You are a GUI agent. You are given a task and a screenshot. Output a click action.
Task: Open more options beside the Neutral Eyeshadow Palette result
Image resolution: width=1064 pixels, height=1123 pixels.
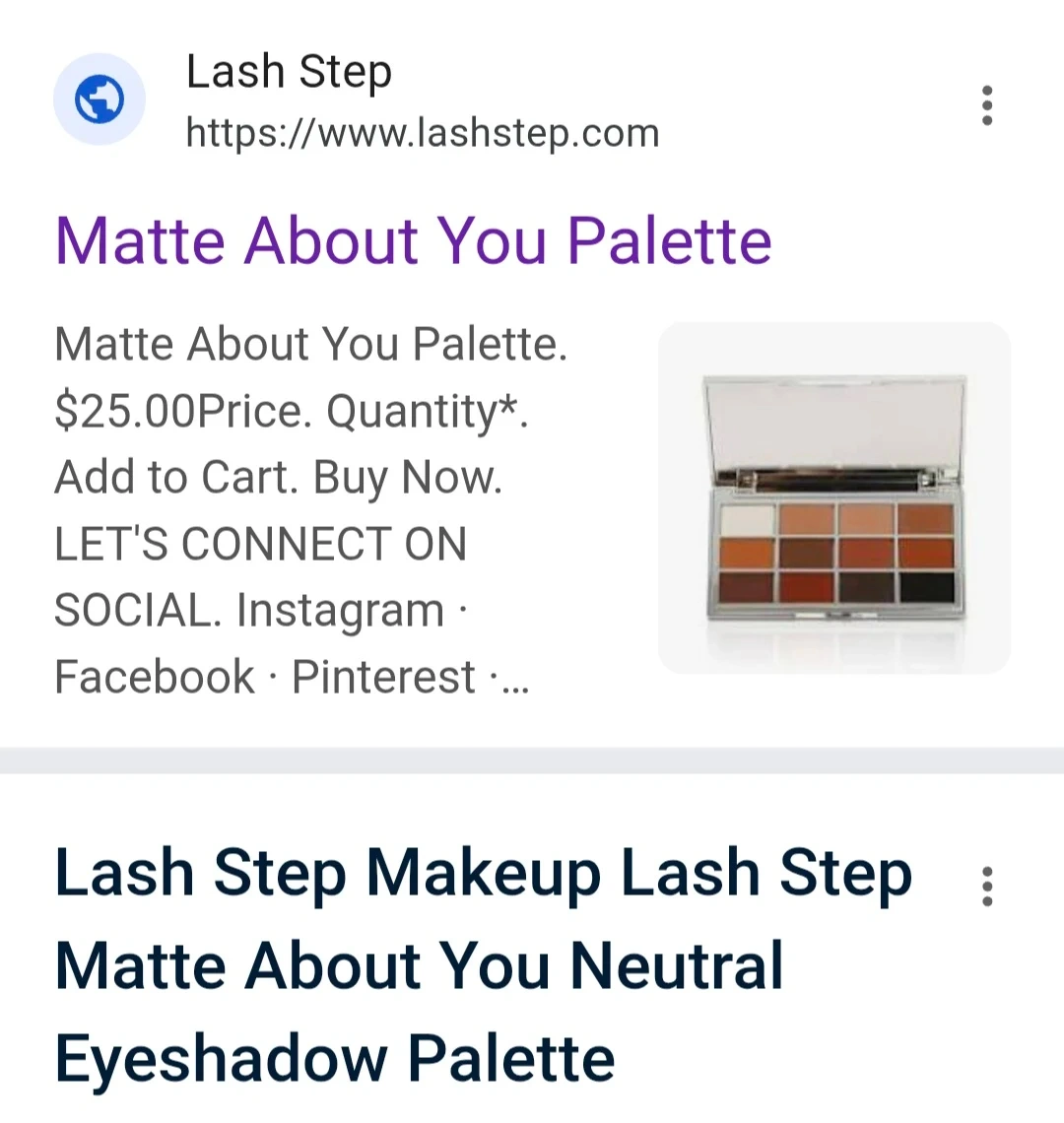tap(986, 887)
